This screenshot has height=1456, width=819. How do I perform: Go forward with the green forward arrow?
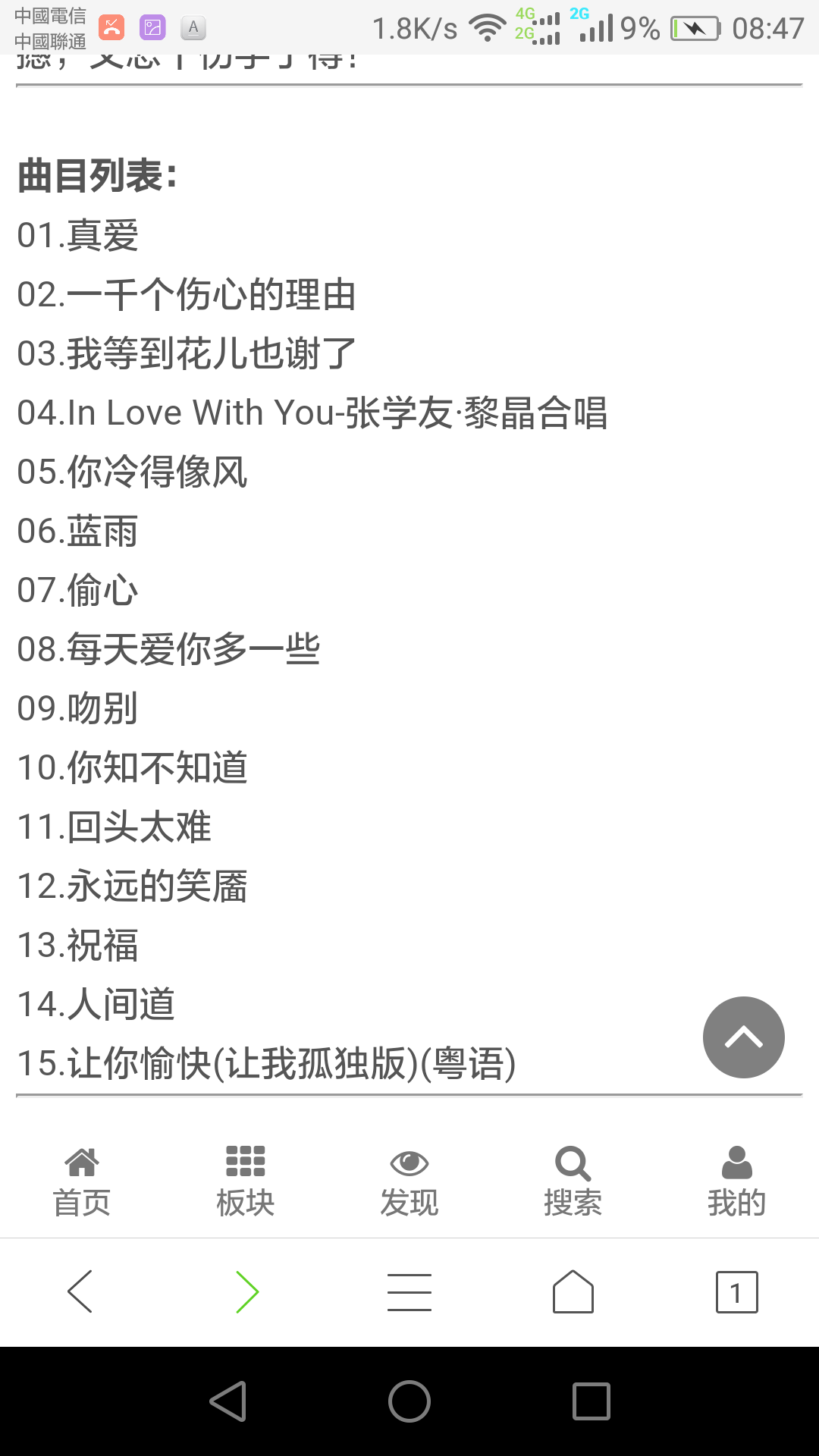(246, 1291)
